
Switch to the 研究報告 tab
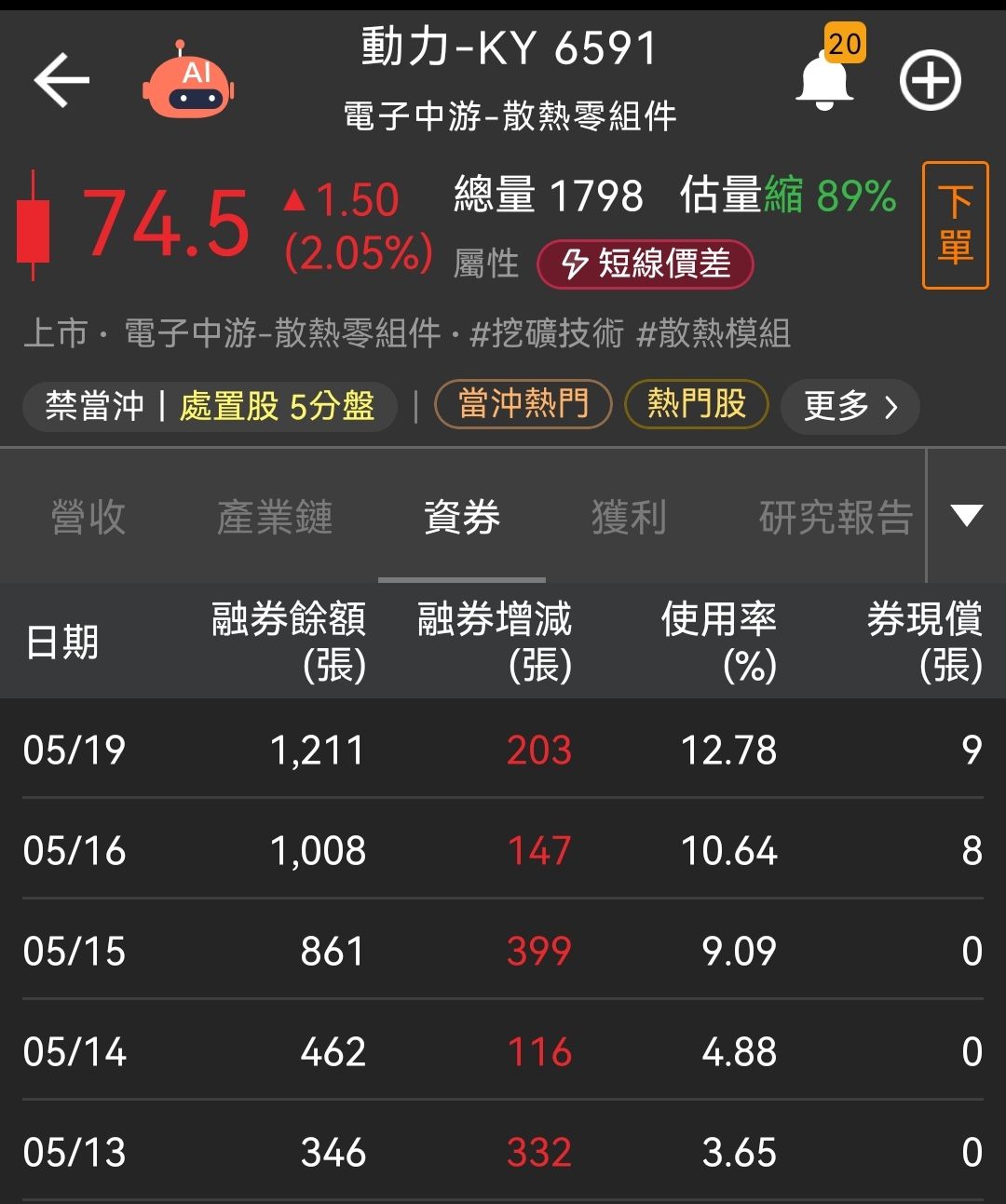click(836, 517)
